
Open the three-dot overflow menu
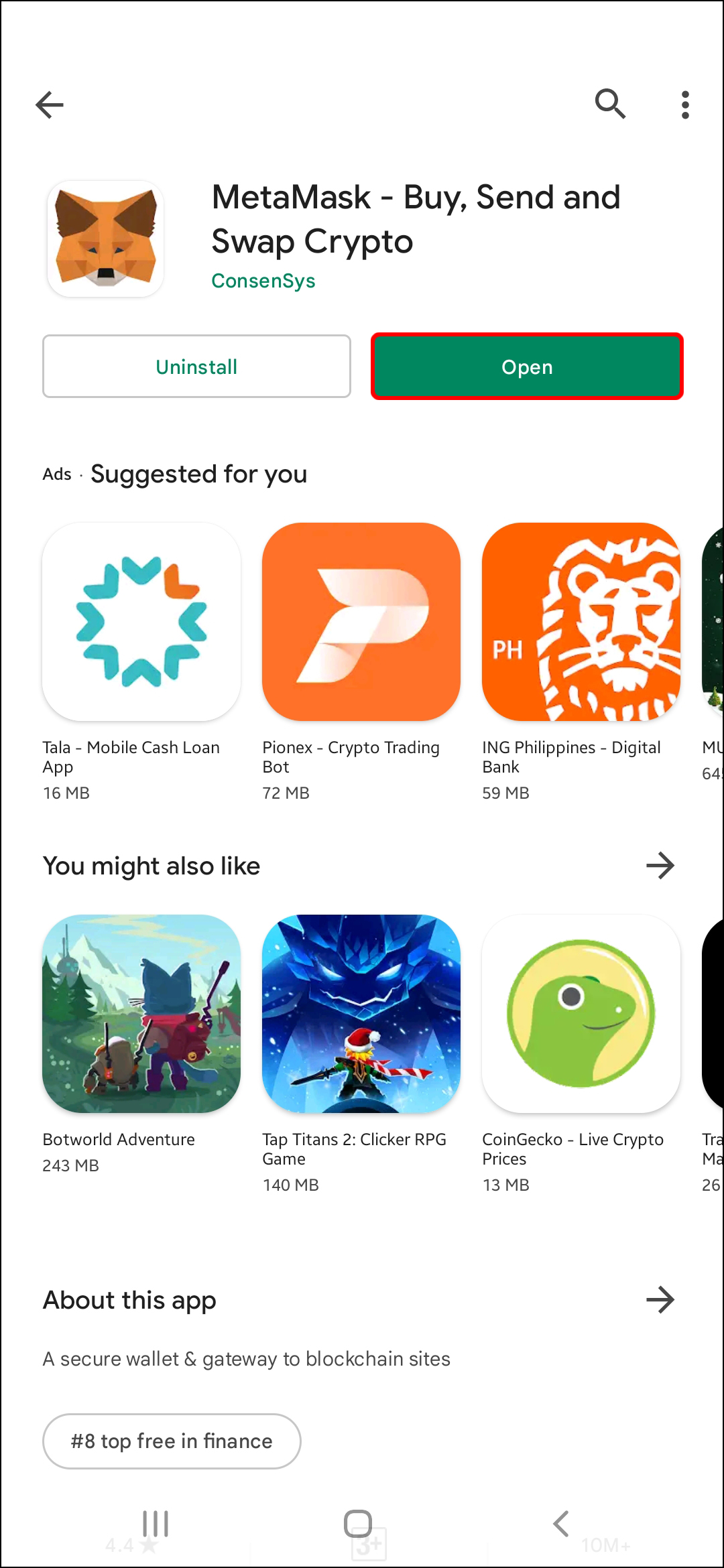pyautogui.click(x=684, y=105)
